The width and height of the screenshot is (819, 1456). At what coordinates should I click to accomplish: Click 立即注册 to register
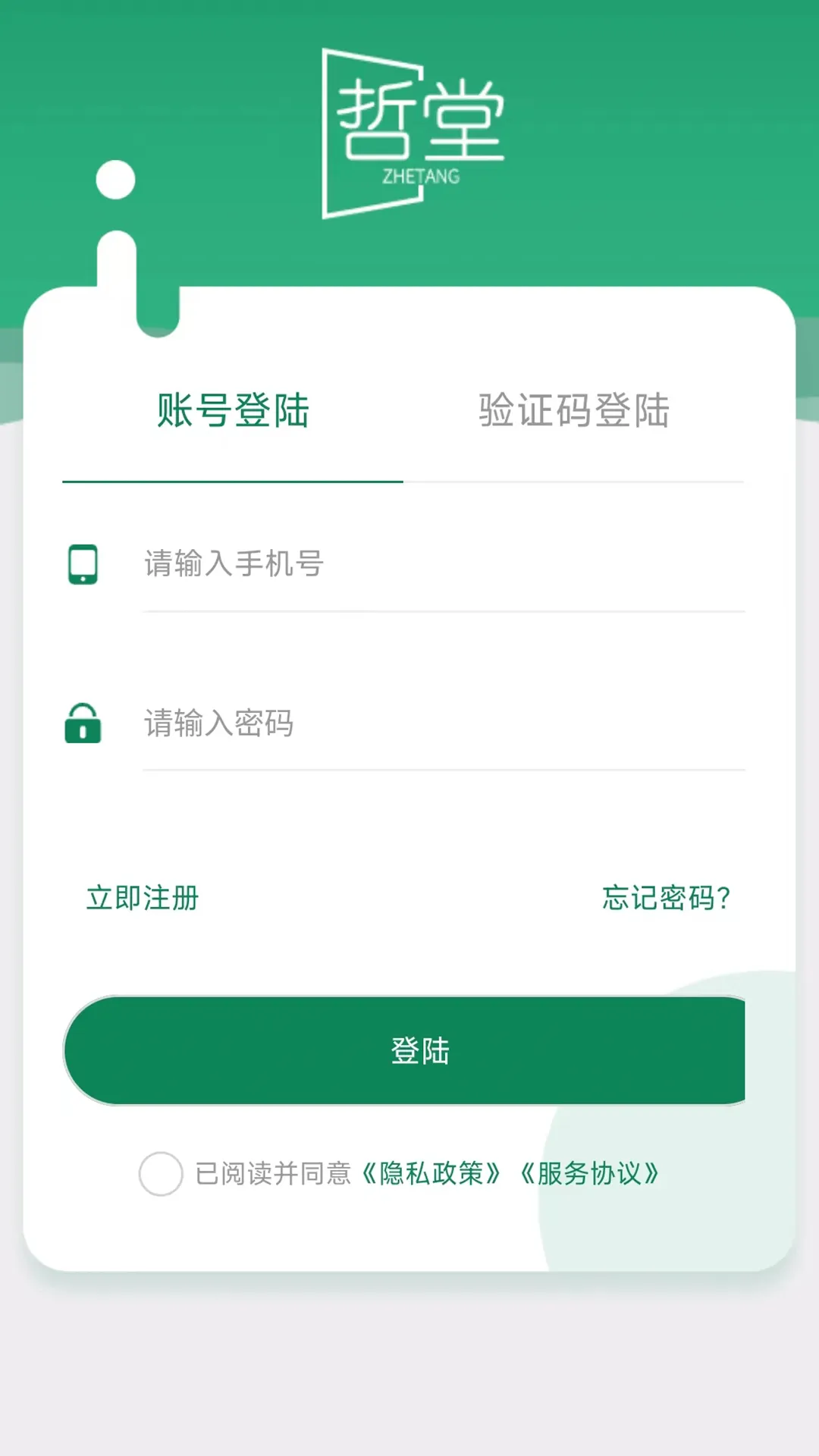[142, 898]
